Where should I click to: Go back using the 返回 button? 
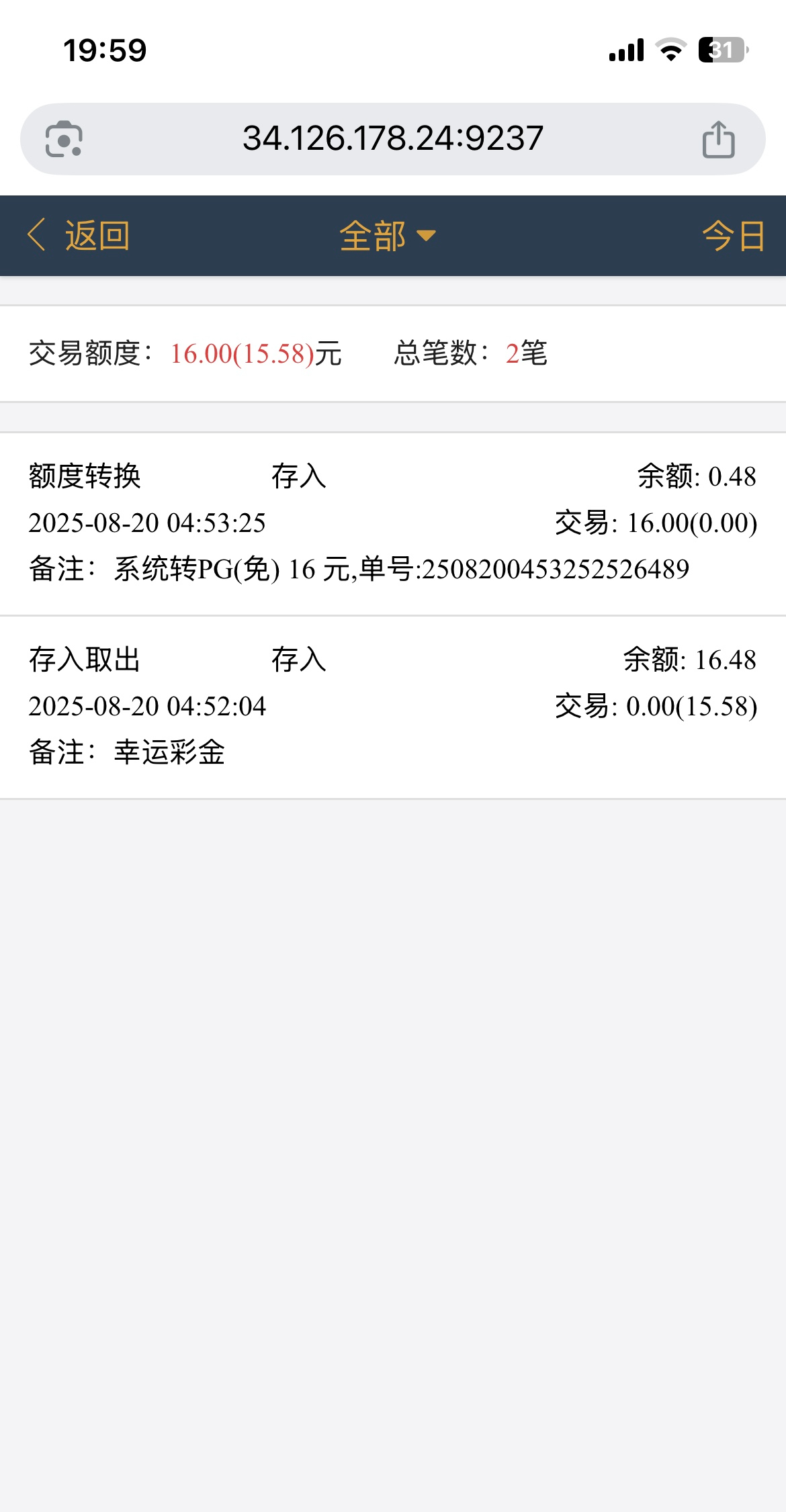tap(79, 236)
